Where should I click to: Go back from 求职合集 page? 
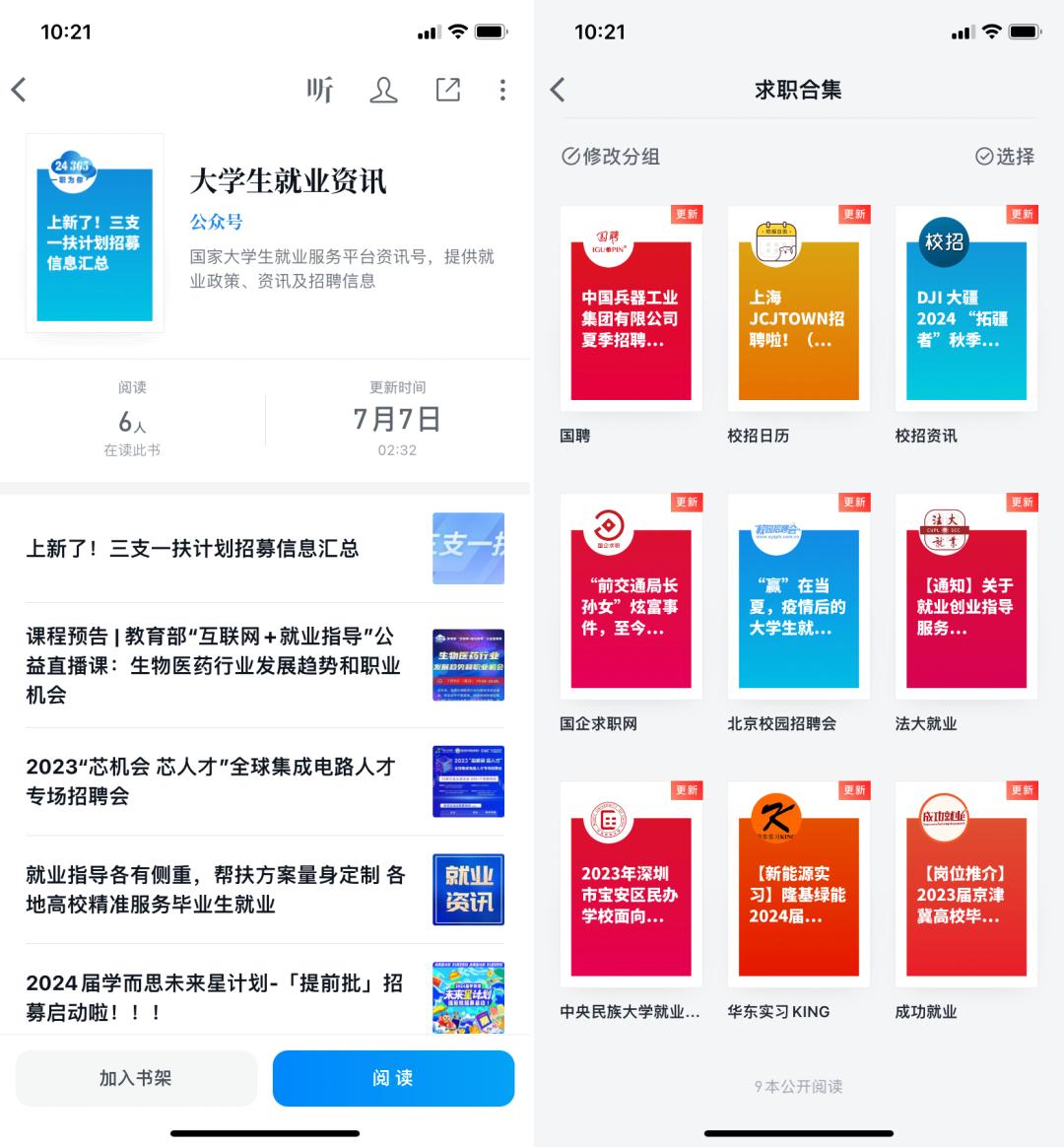coord(558,90)
